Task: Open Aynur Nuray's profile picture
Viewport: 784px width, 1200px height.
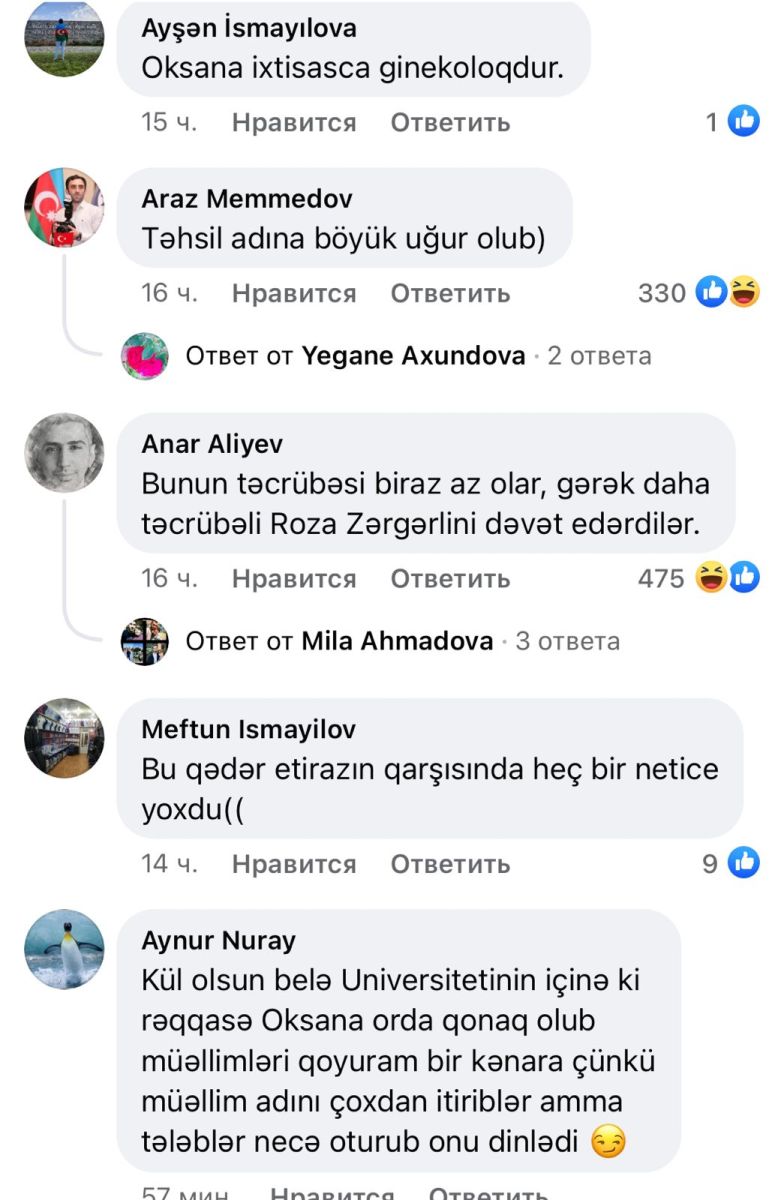Action: (64, 949)
